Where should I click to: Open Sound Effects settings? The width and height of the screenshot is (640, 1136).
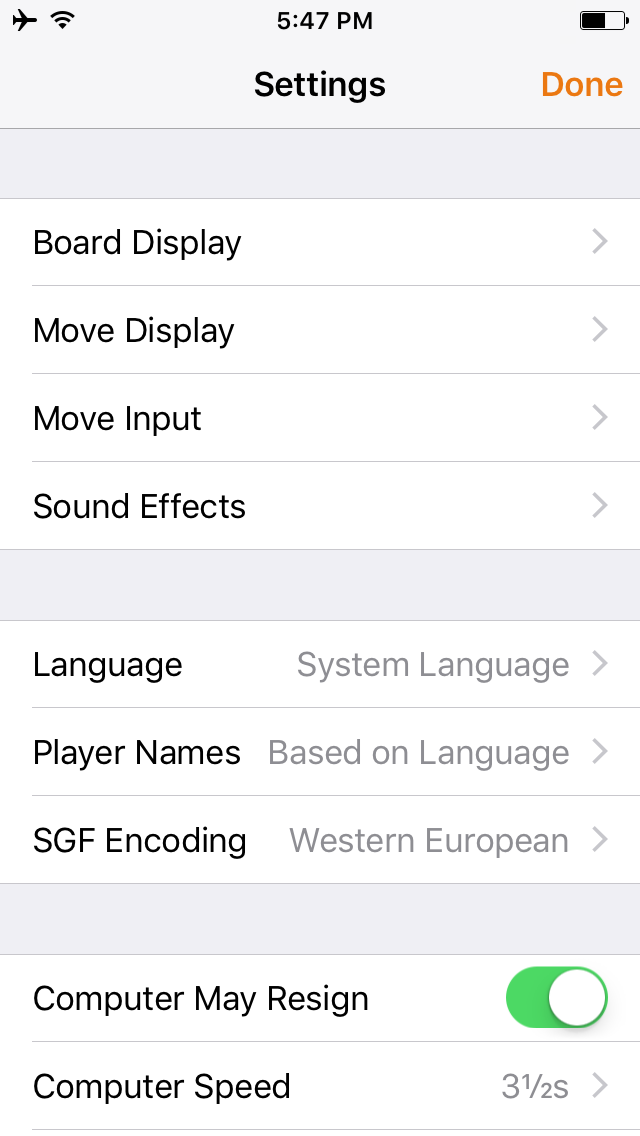(x=320, y=507)
